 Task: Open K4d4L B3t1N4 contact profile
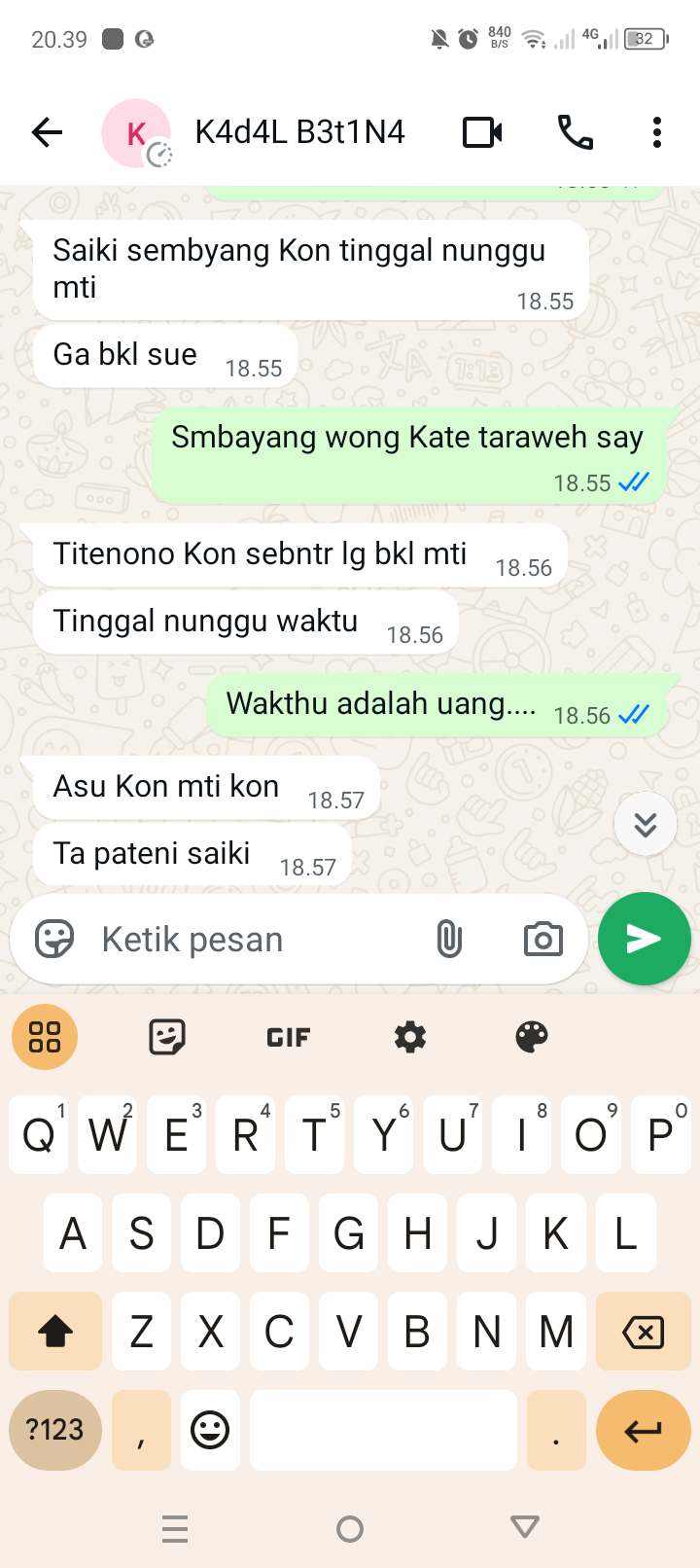[x=299, y=132]
